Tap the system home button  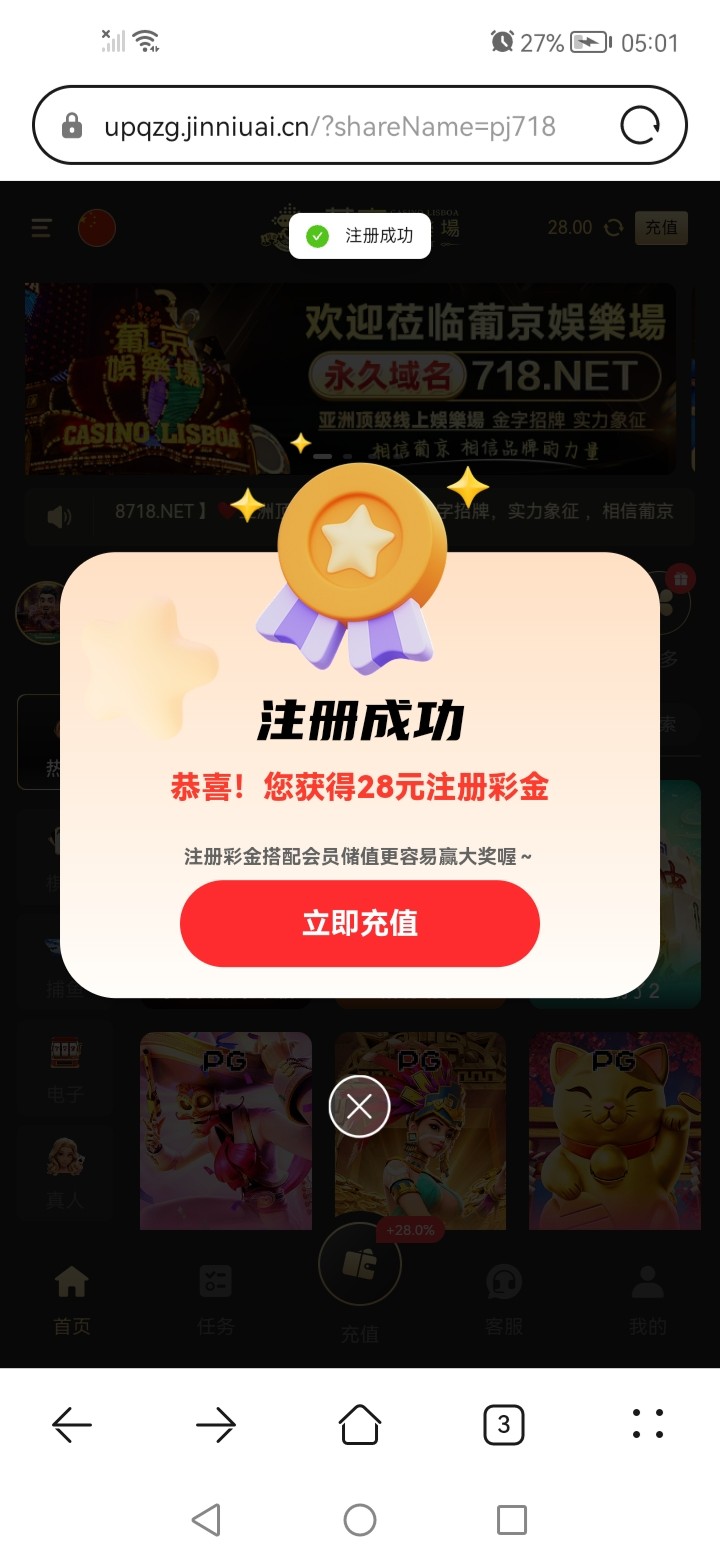360,1520
